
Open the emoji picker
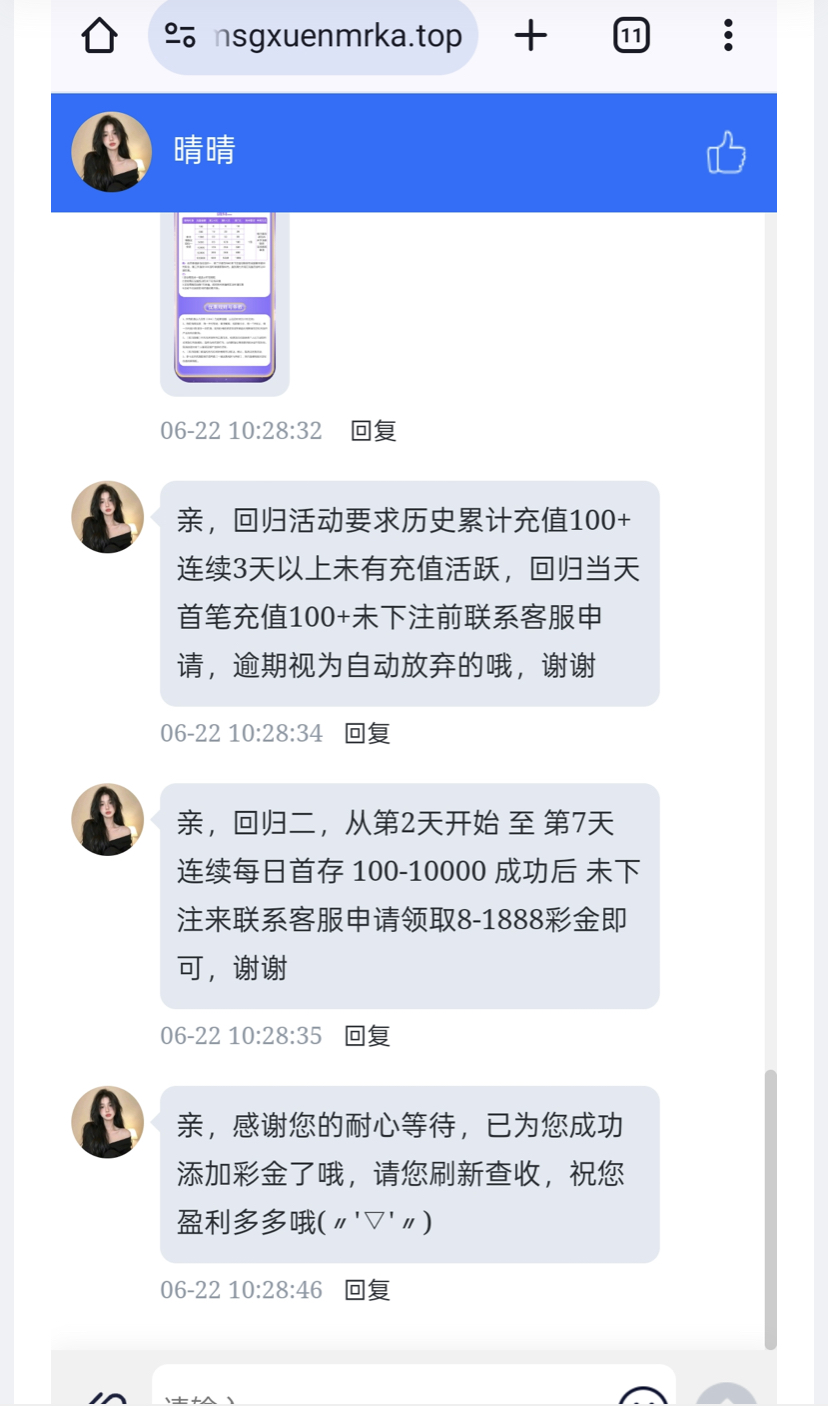pyautogui.click(x=643, y=1397)
